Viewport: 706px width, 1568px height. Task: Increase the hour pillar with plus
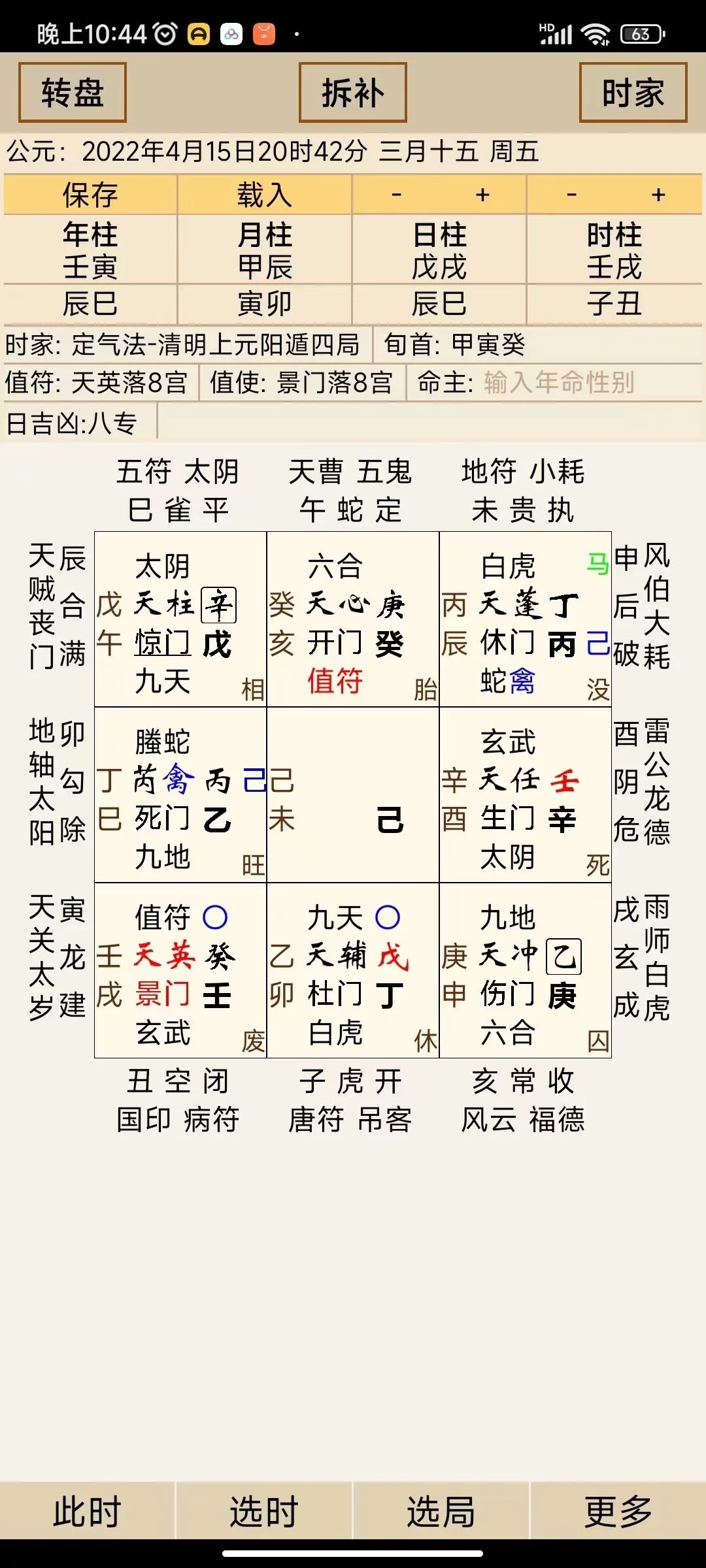click(658, 195)
